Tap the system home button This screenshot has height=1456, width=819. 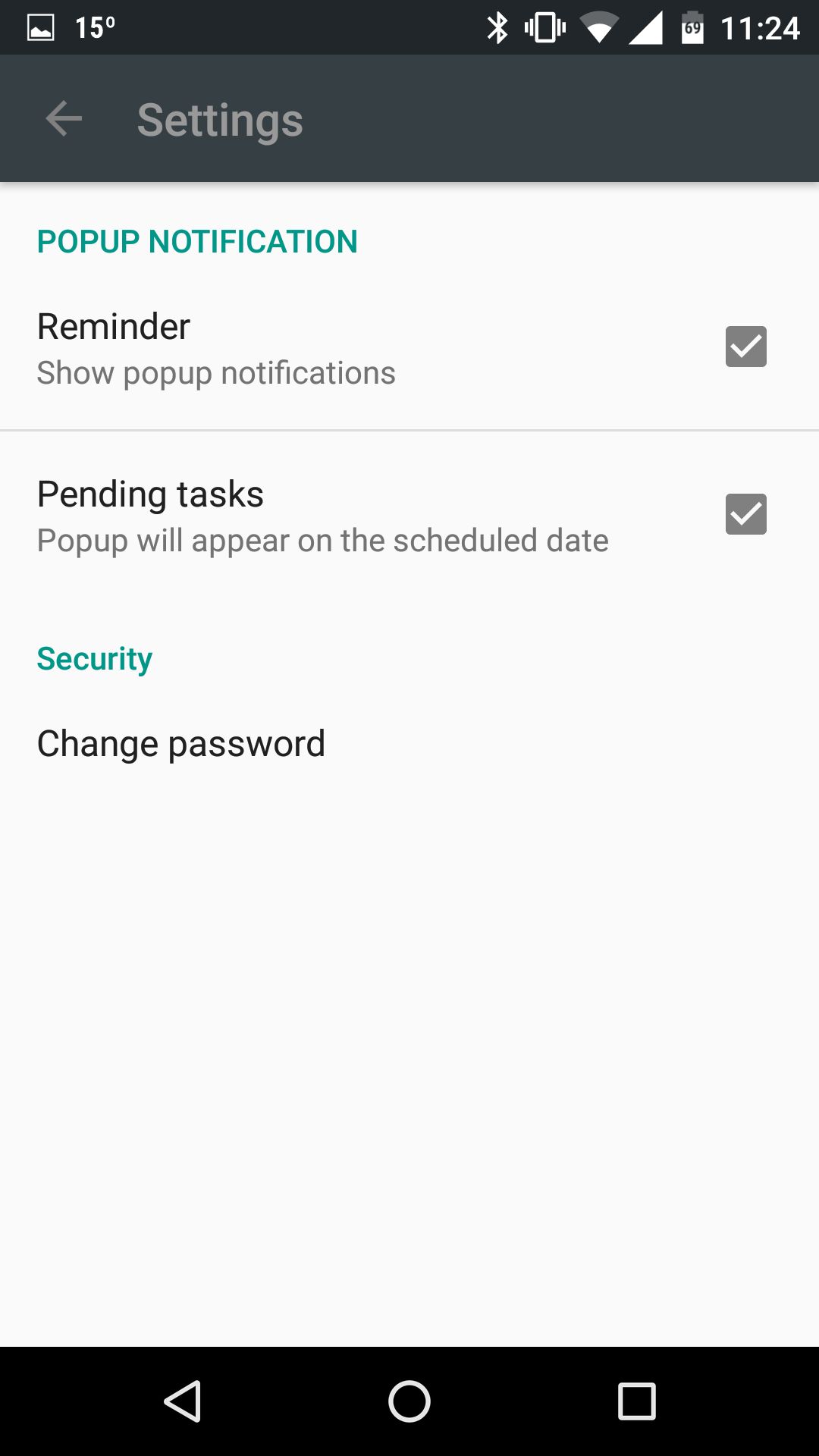pyautogui.click(x=409, y=1401)
